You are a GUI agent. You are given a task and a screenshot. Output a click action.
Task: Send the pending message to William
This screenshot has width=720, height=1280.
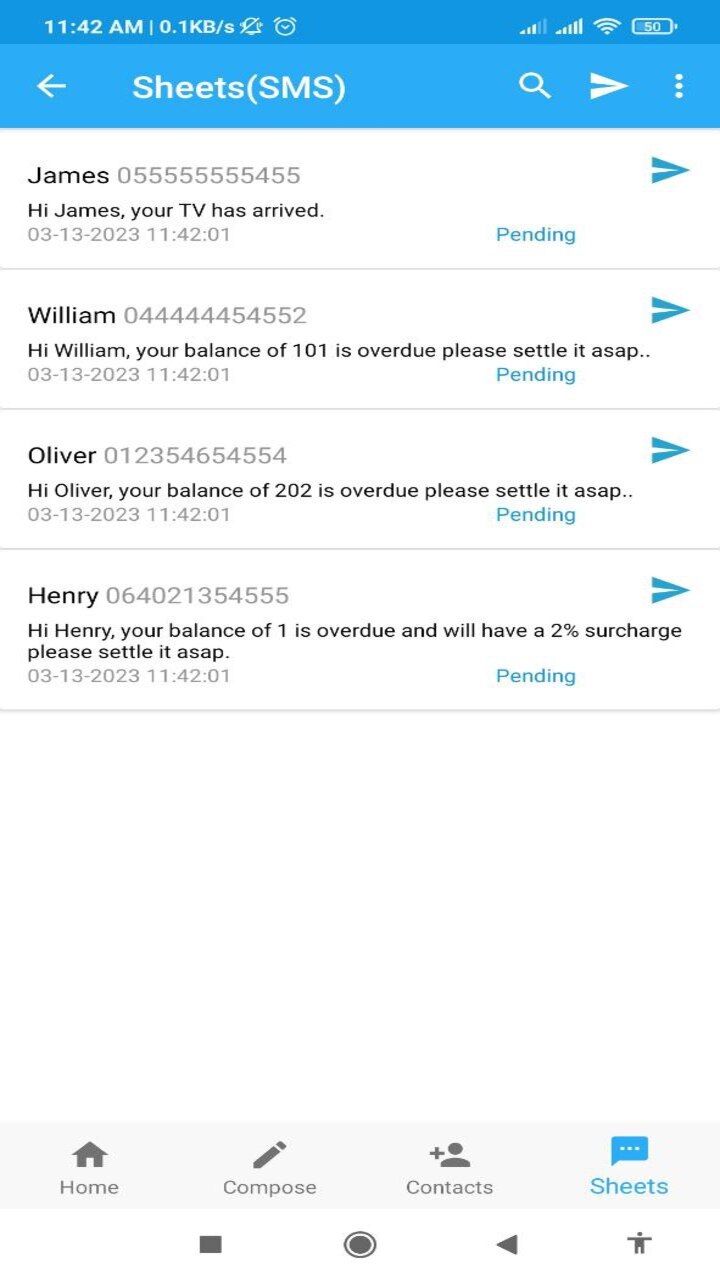[670, 310]
